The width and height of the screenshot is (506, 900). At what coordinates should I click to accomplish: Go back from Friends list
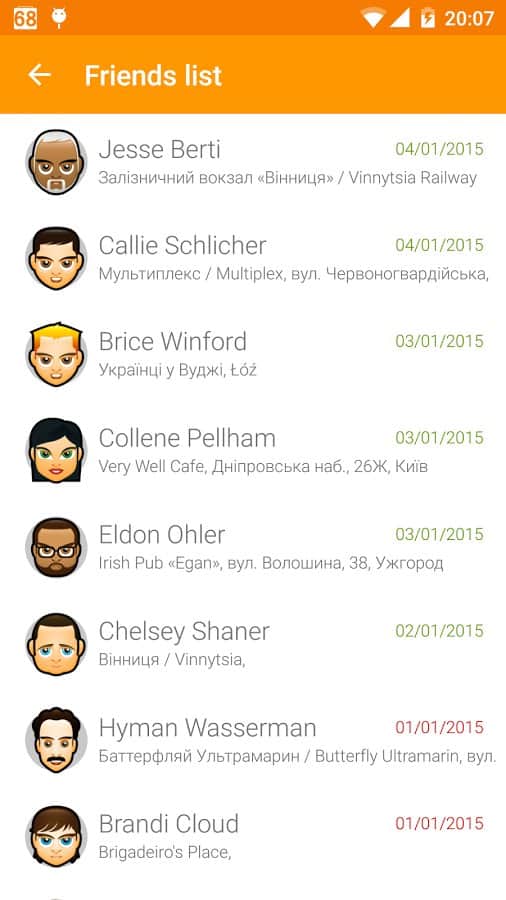[x=40, y=75]
